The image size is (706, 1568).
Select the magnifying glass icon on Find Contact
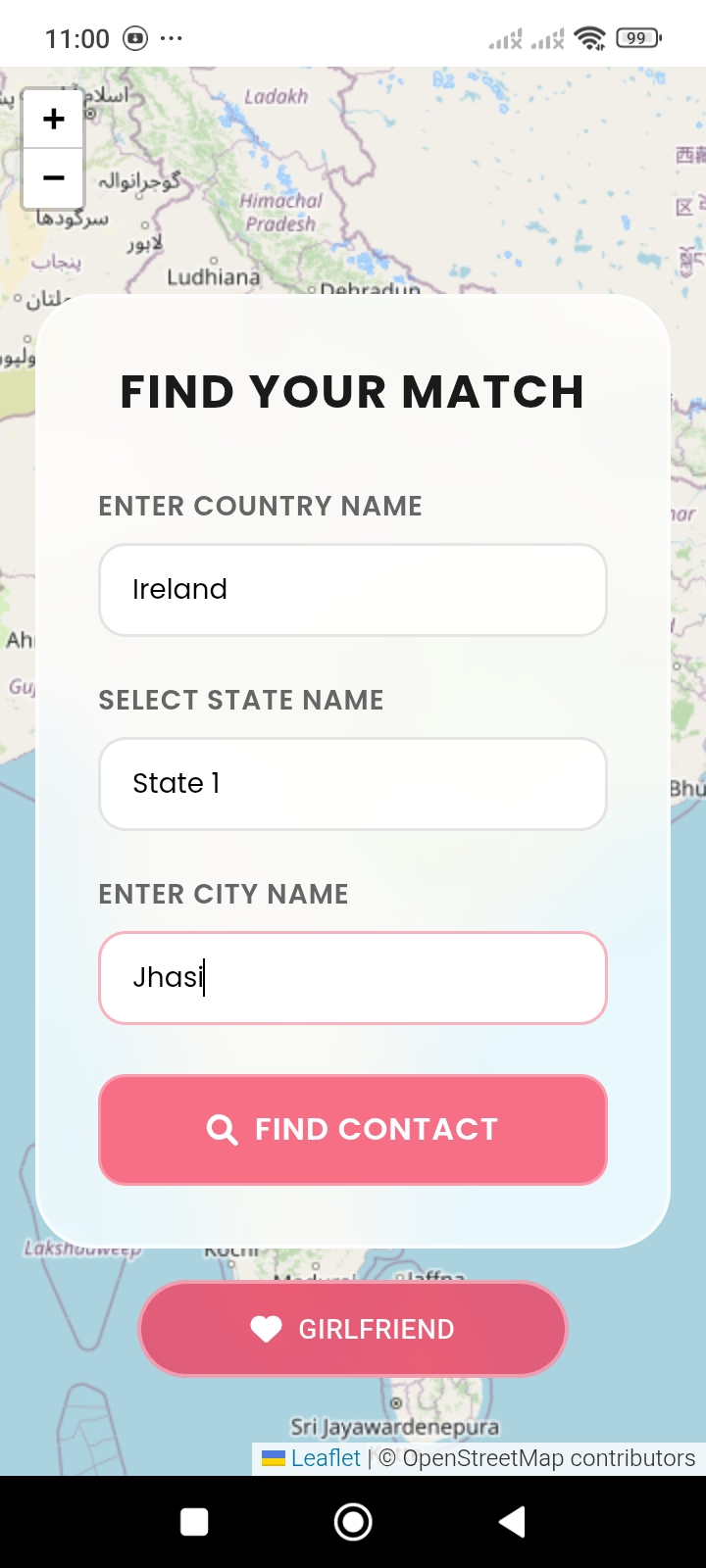[x=222, y=1129]
